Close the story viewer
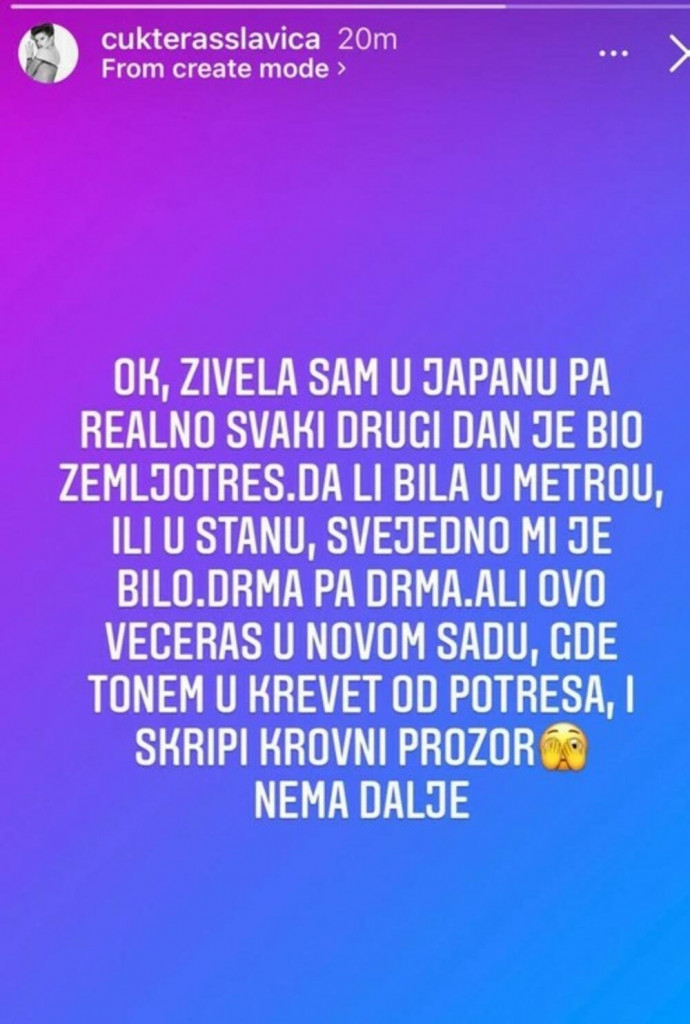This screenshot has width=690, height=1024. [x=679, y=56]
